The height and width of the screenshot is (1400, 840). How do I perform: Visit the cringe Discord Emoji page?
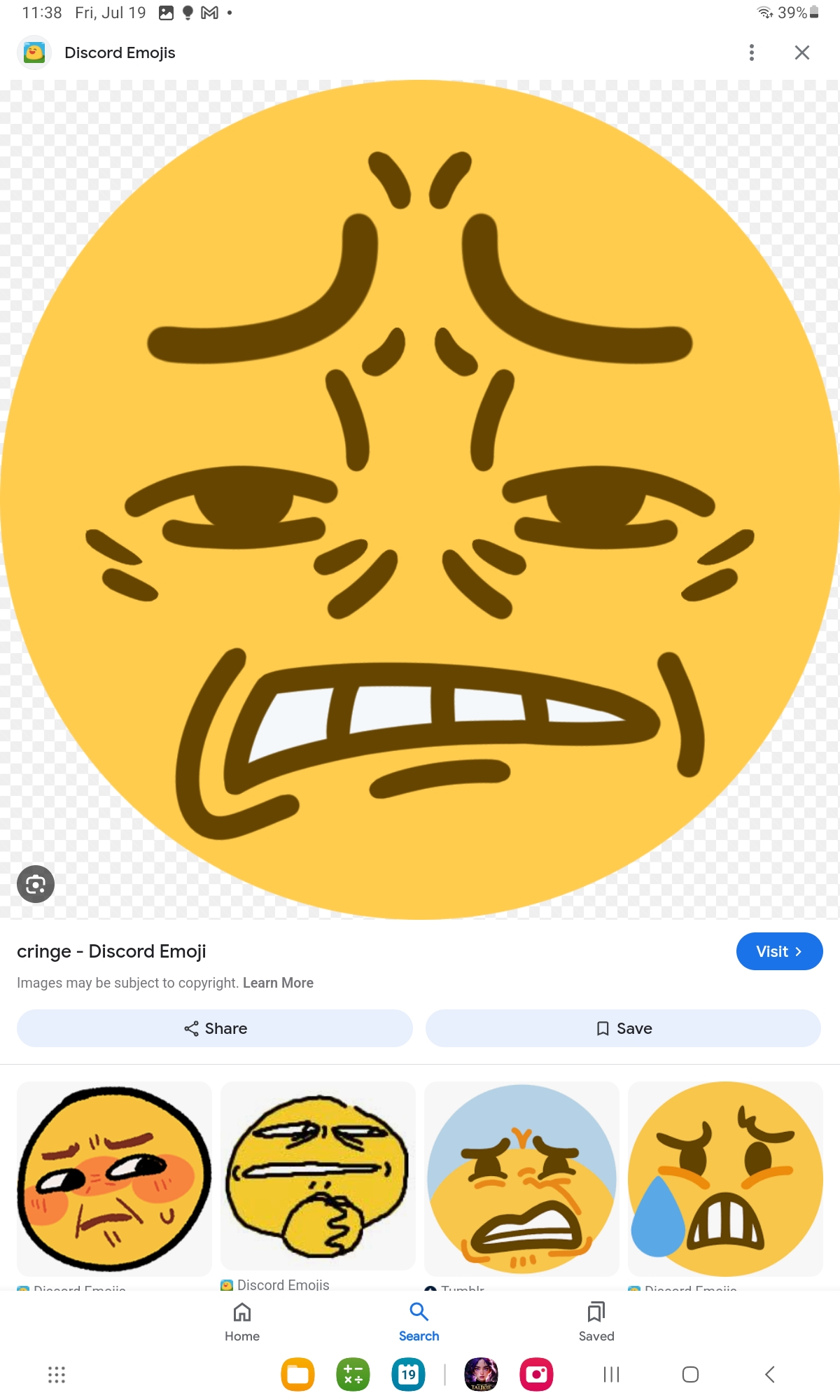[x=778, y=951]
